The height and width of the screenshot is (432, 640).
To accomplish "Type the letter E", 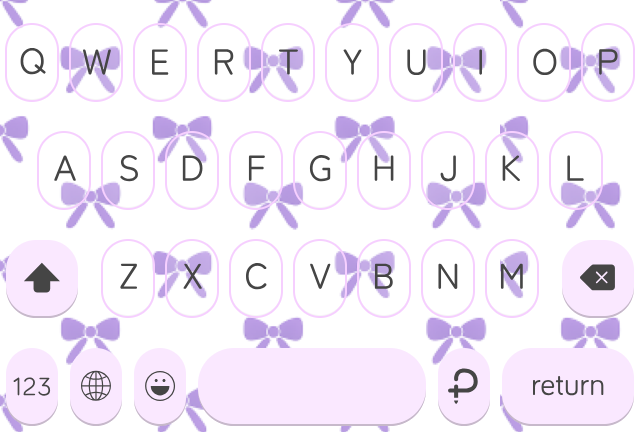I will click(160, 62).
